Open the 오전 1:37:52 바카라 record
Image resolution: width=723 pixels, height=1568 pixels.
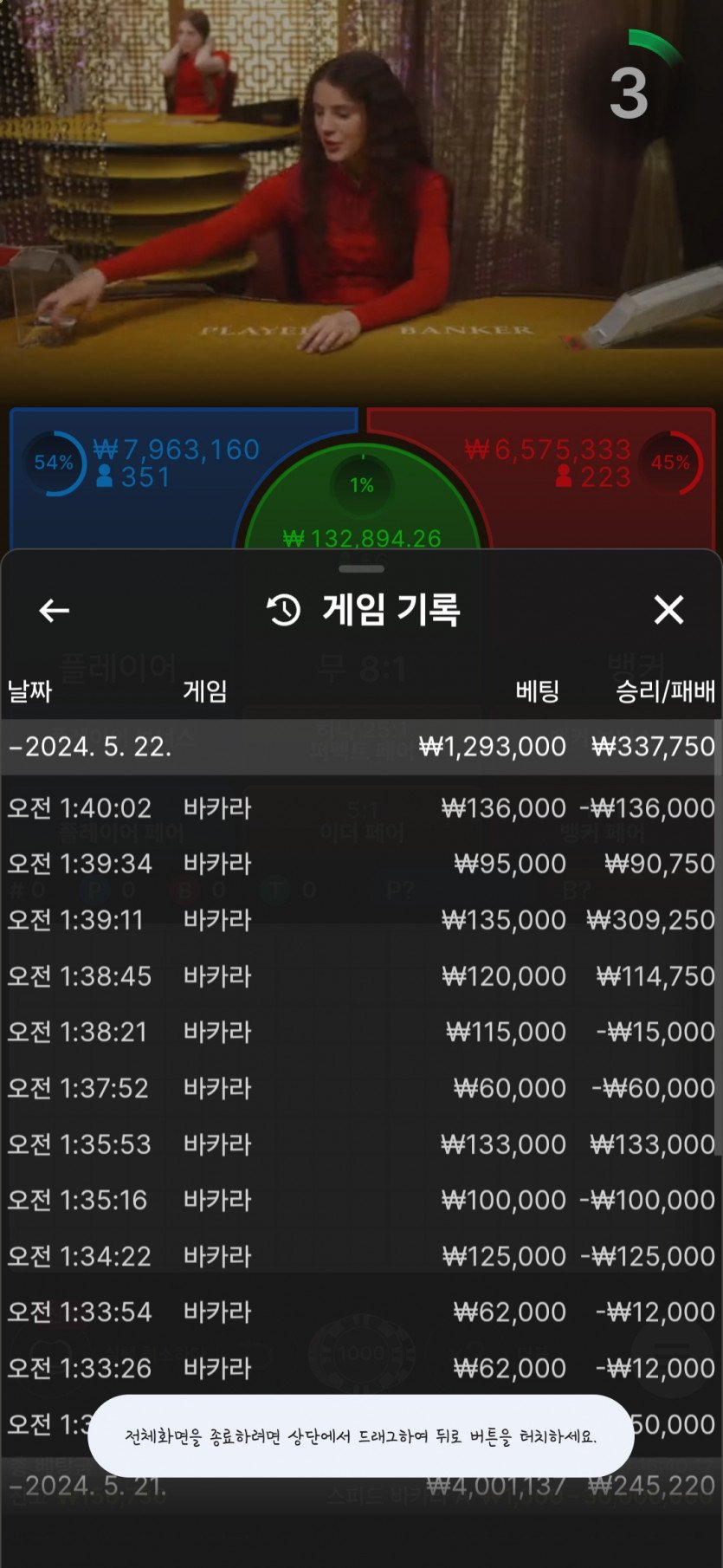(361, 1088)
